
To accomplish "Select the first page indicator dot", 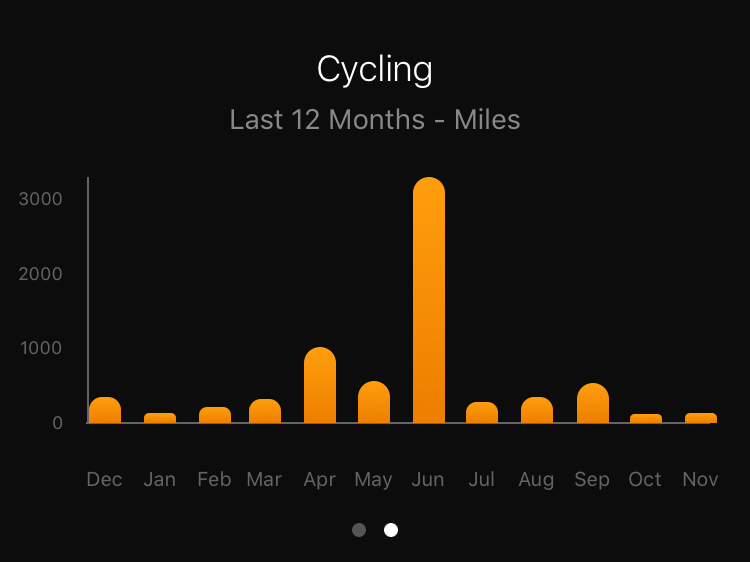I will [359, 530].
